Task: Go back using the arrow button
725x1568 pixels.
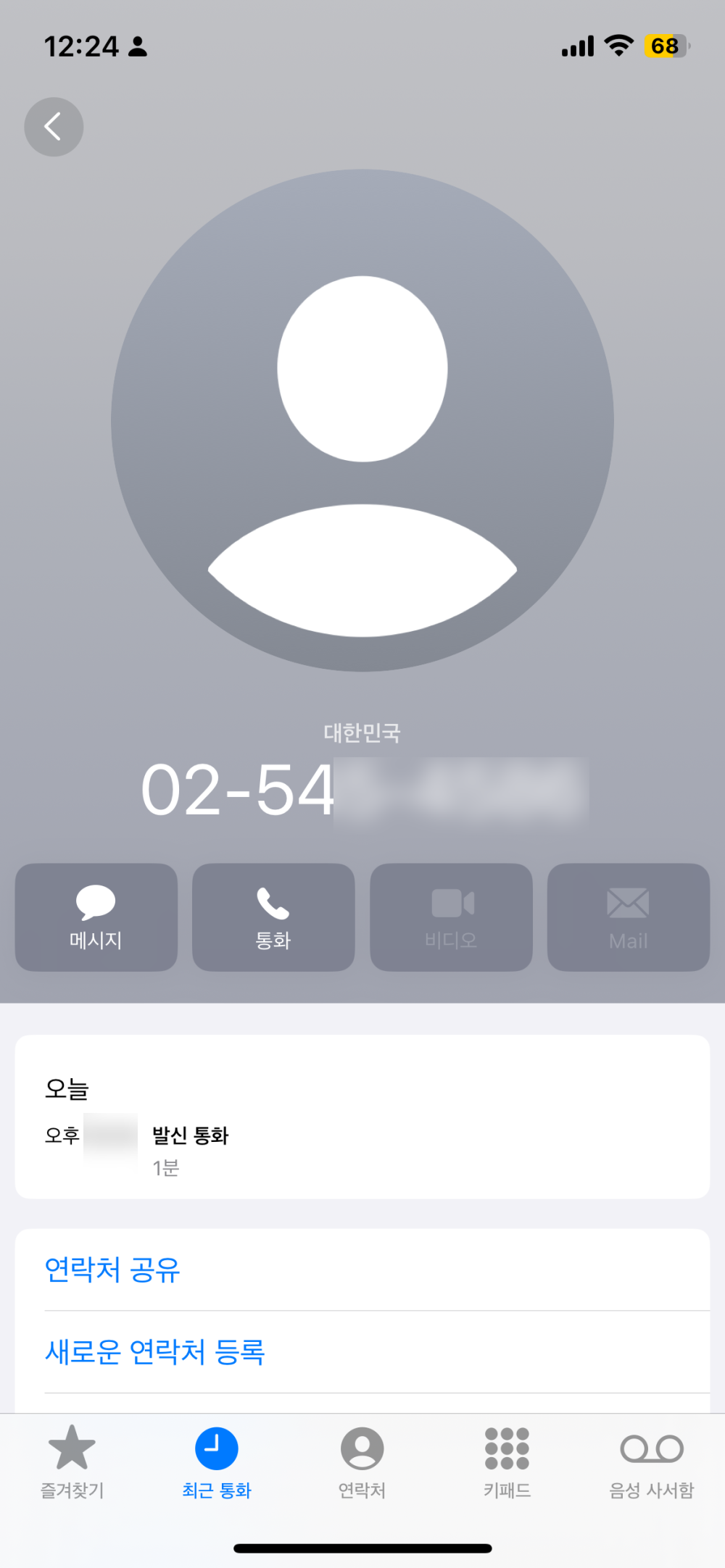Action: (54, 127)
